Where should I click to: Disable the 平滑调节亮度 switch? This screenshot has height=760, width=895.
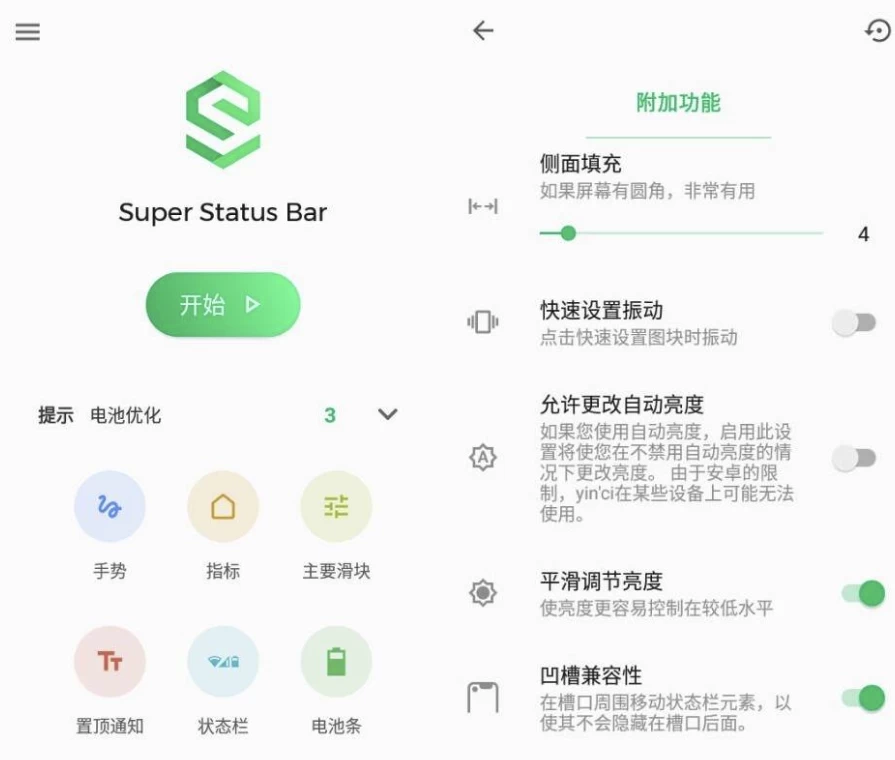[x=864, y=594]
